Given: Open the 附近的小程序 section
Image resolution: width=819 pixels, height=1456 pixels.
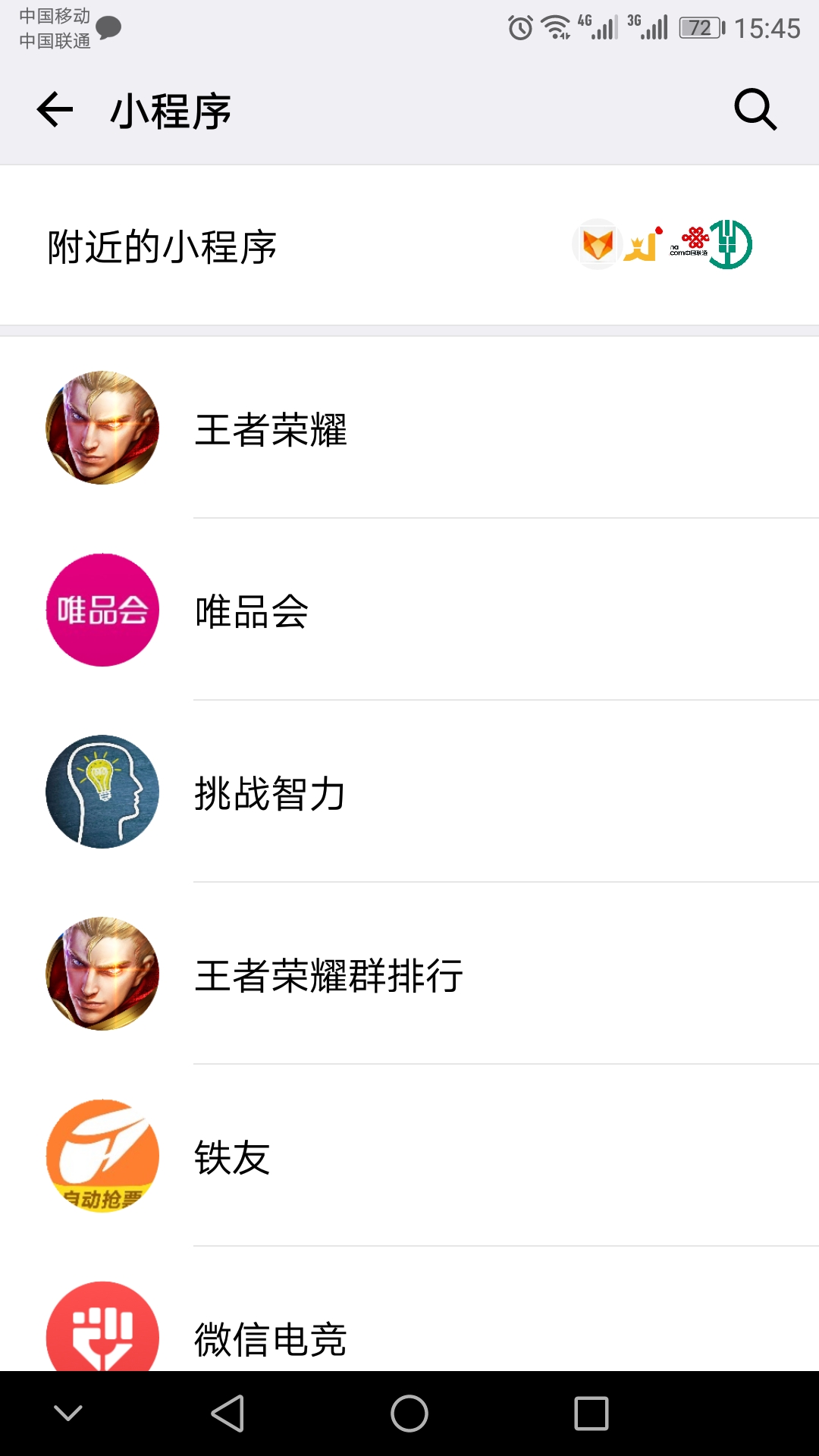Looking at the screenshot, I should point(163,243).
